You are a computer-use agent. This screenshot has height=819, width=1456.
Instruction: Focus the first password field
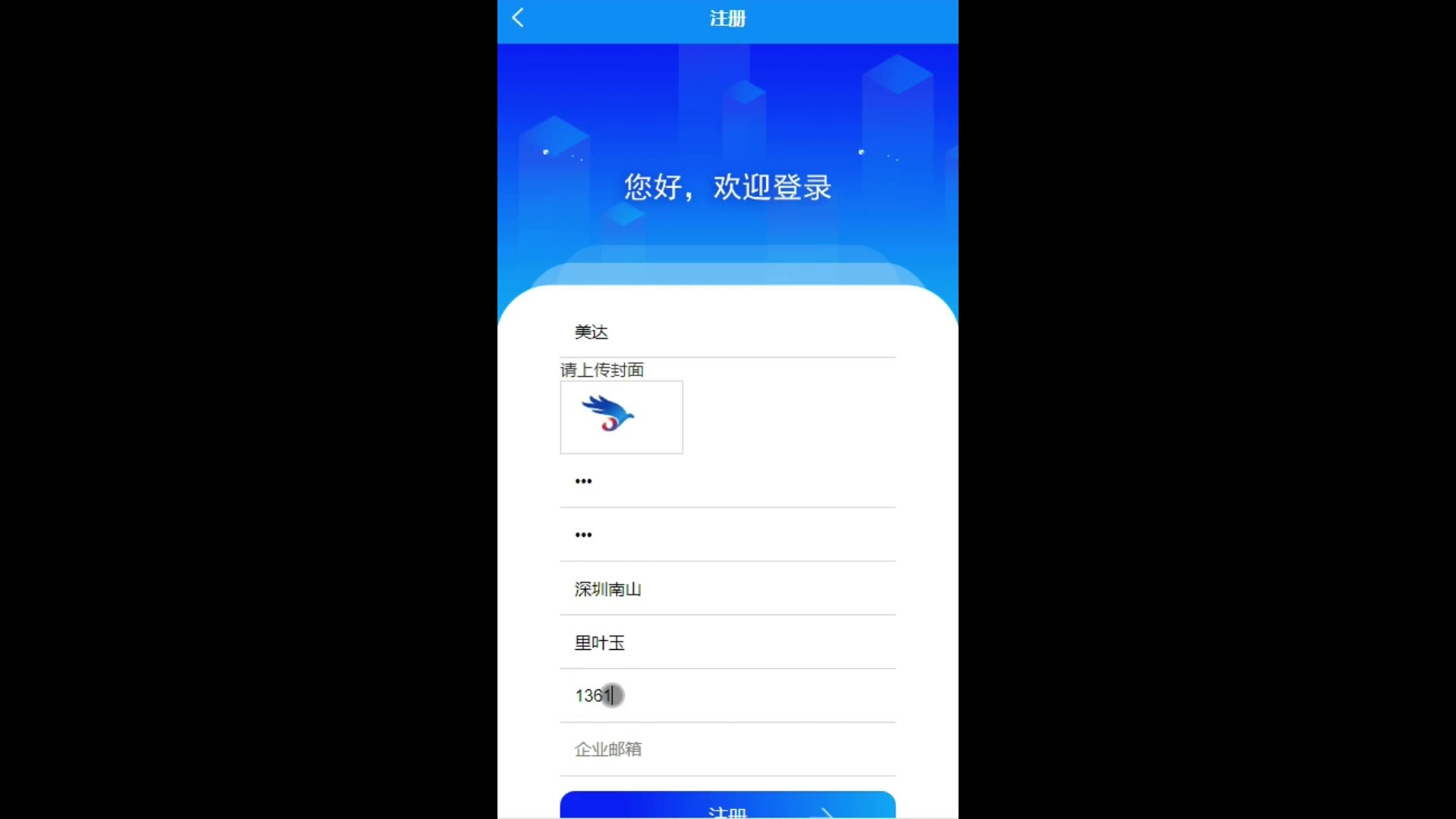click(x=726, y=482)
